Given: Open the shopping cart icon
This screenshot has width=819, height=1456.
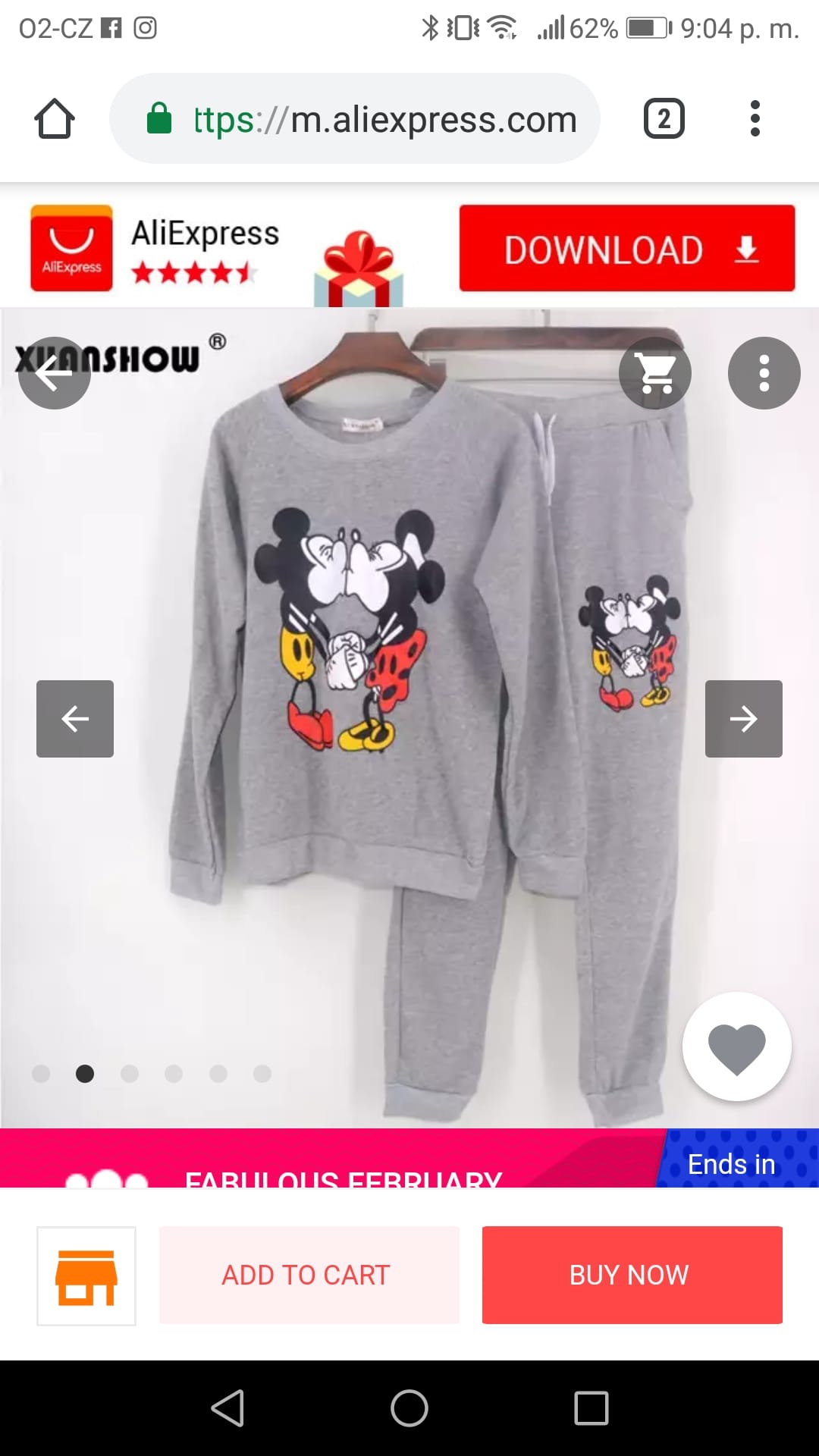Looking at the screenshot, I should click(655, 373).
